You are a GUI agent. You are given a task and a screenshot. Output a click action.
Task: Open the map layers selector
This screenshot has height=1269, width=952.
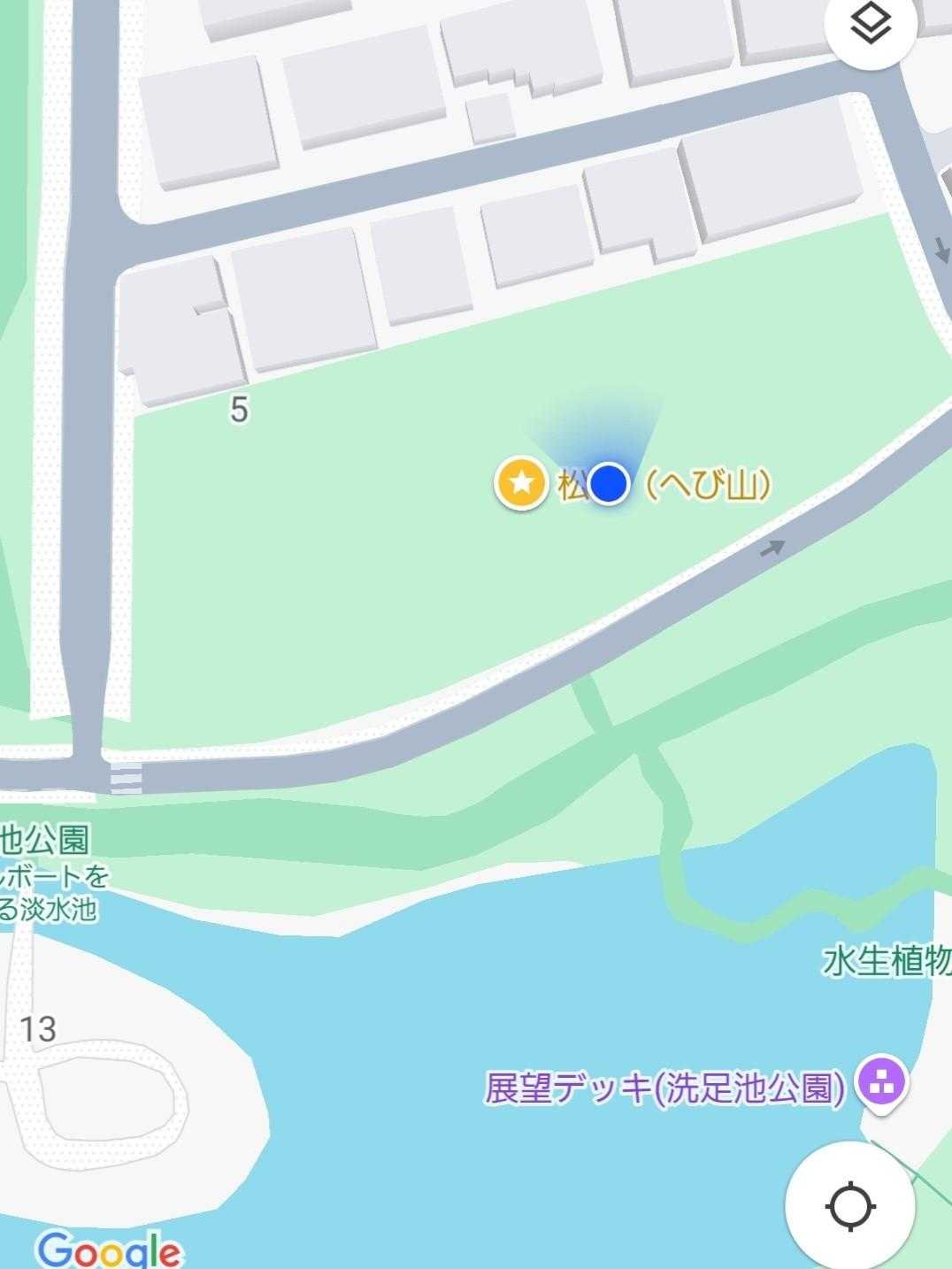click(x=872, y=27)
